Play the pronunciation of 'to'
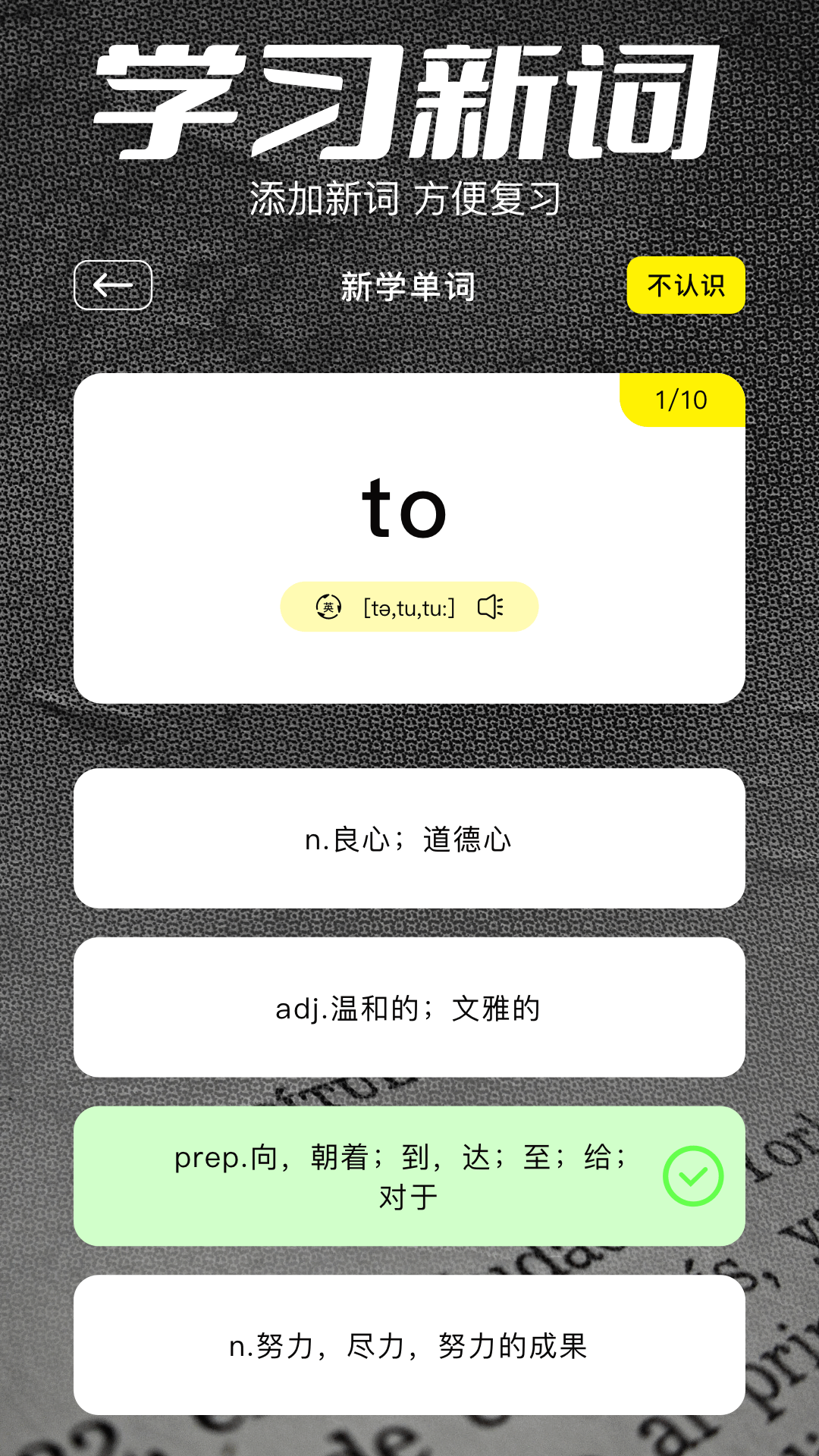819x1456 pixels. click(491, 607)
